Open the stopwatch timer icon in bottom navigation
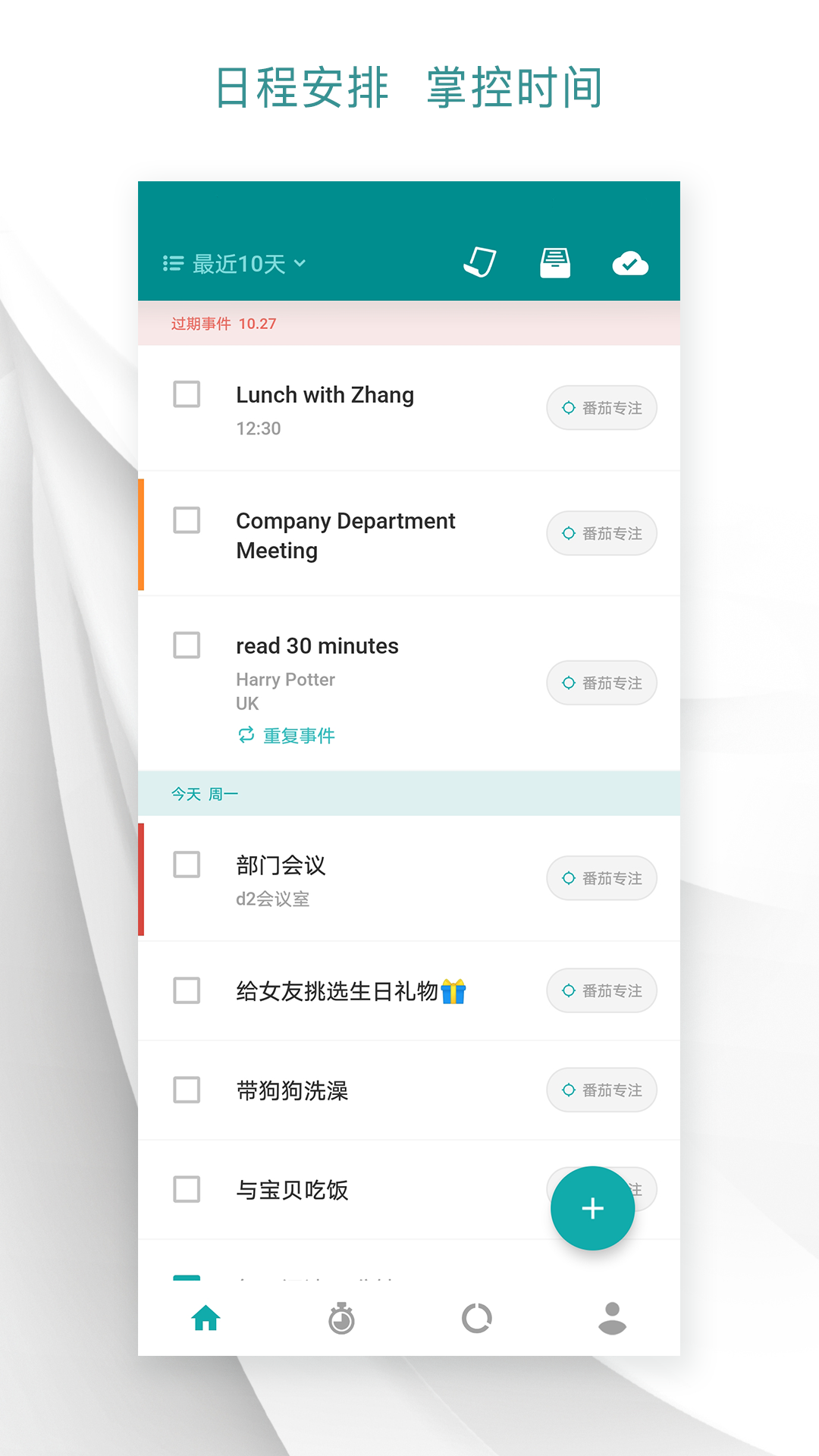This screenshot has height=1456, width=819. click(x=341, y=1318)
